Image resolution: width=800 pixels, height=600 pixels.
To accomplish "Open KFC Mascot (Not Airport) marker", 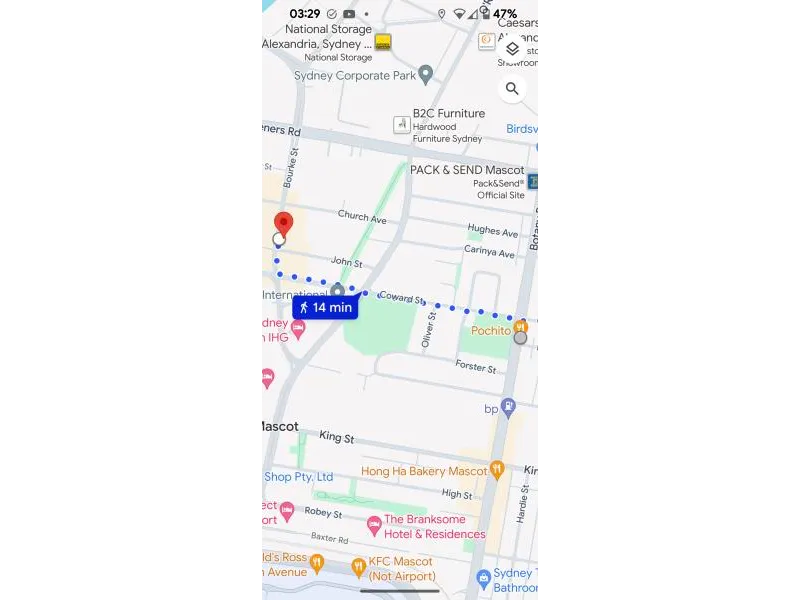I will [359, 568].
